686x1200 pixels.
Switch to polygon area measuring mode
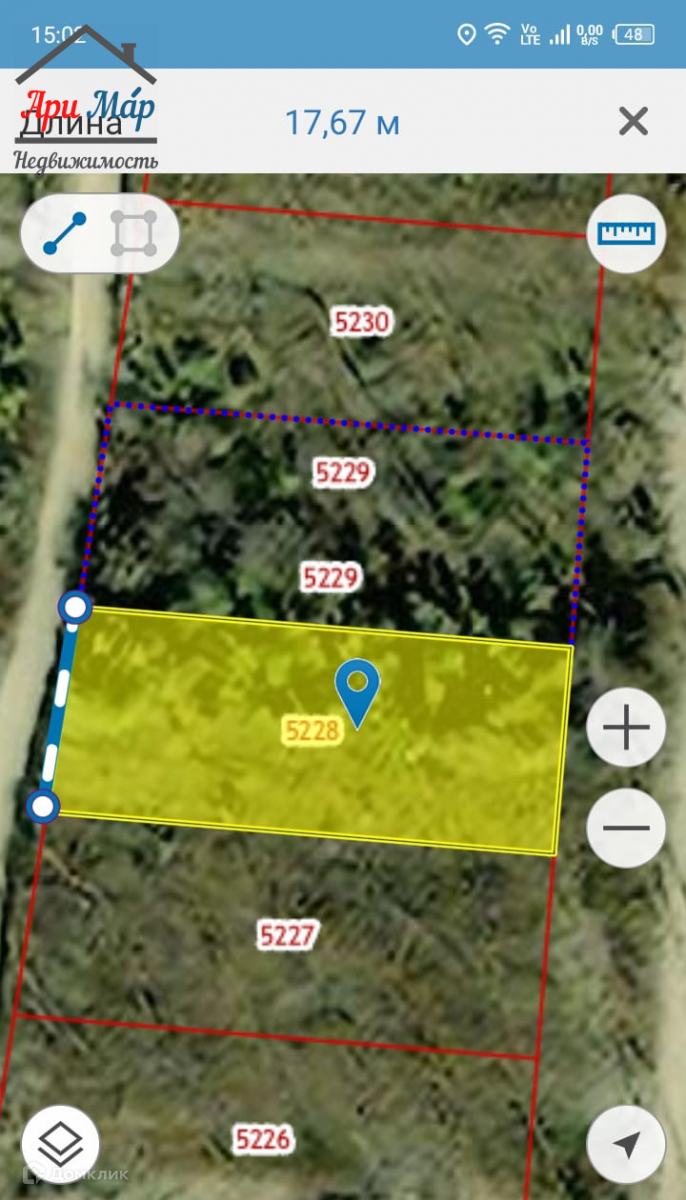[x=134, y=233]
